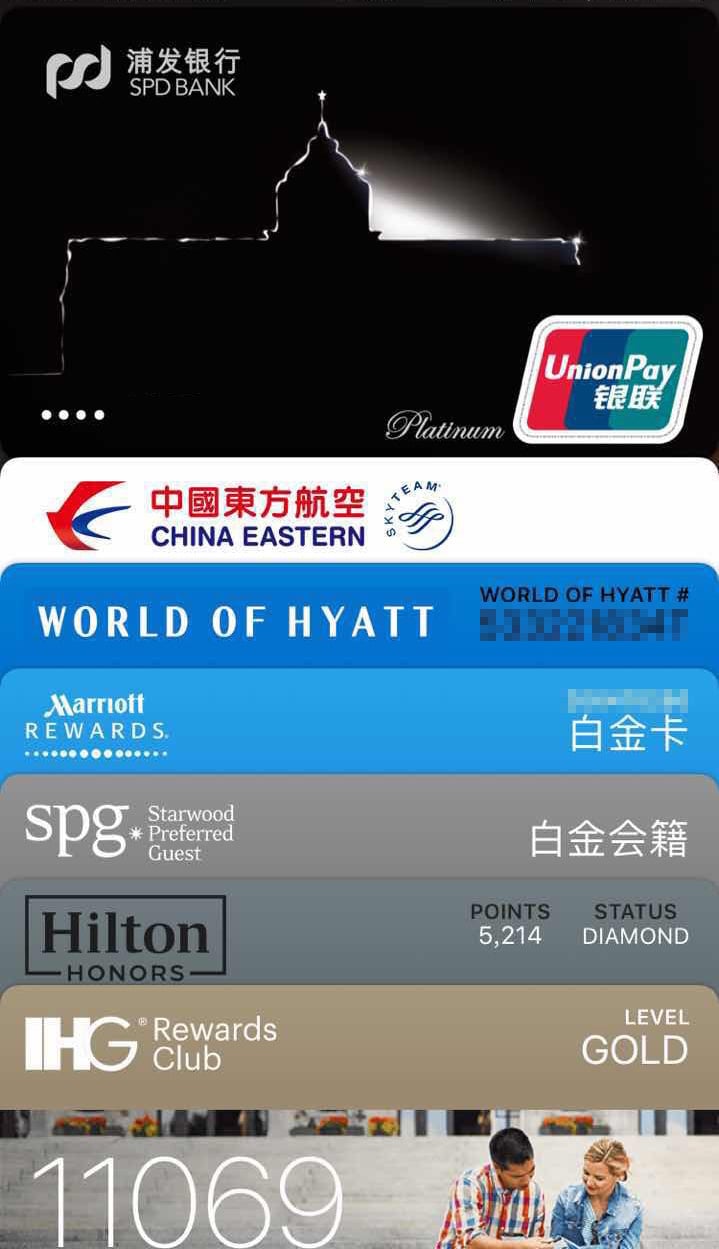Viewport: 719px width, 1249px height.
Task: Open the SPD Bank UnionPay Platinum card
Action: pos(359,230)
